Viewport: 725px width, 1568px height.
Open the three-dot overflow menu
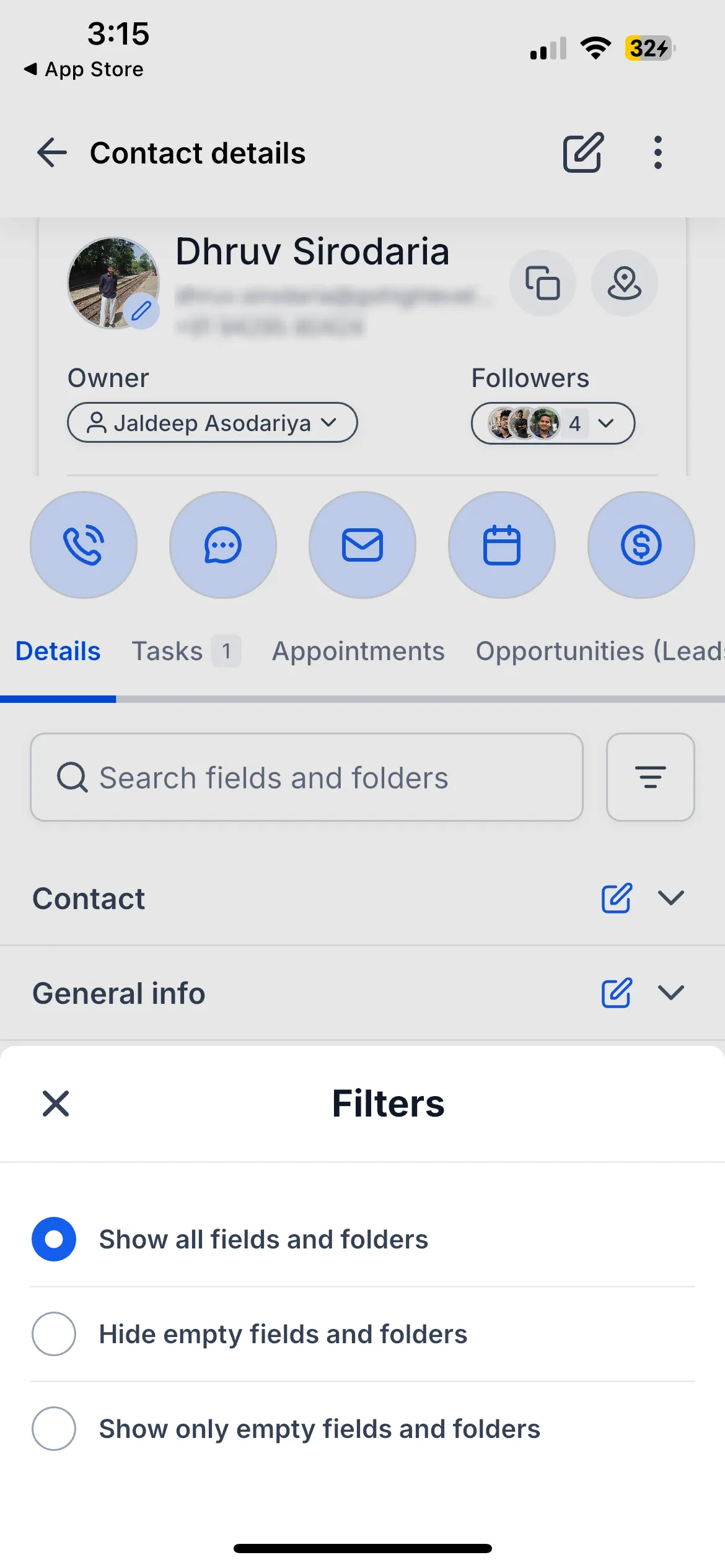click(x=658, y=152)
